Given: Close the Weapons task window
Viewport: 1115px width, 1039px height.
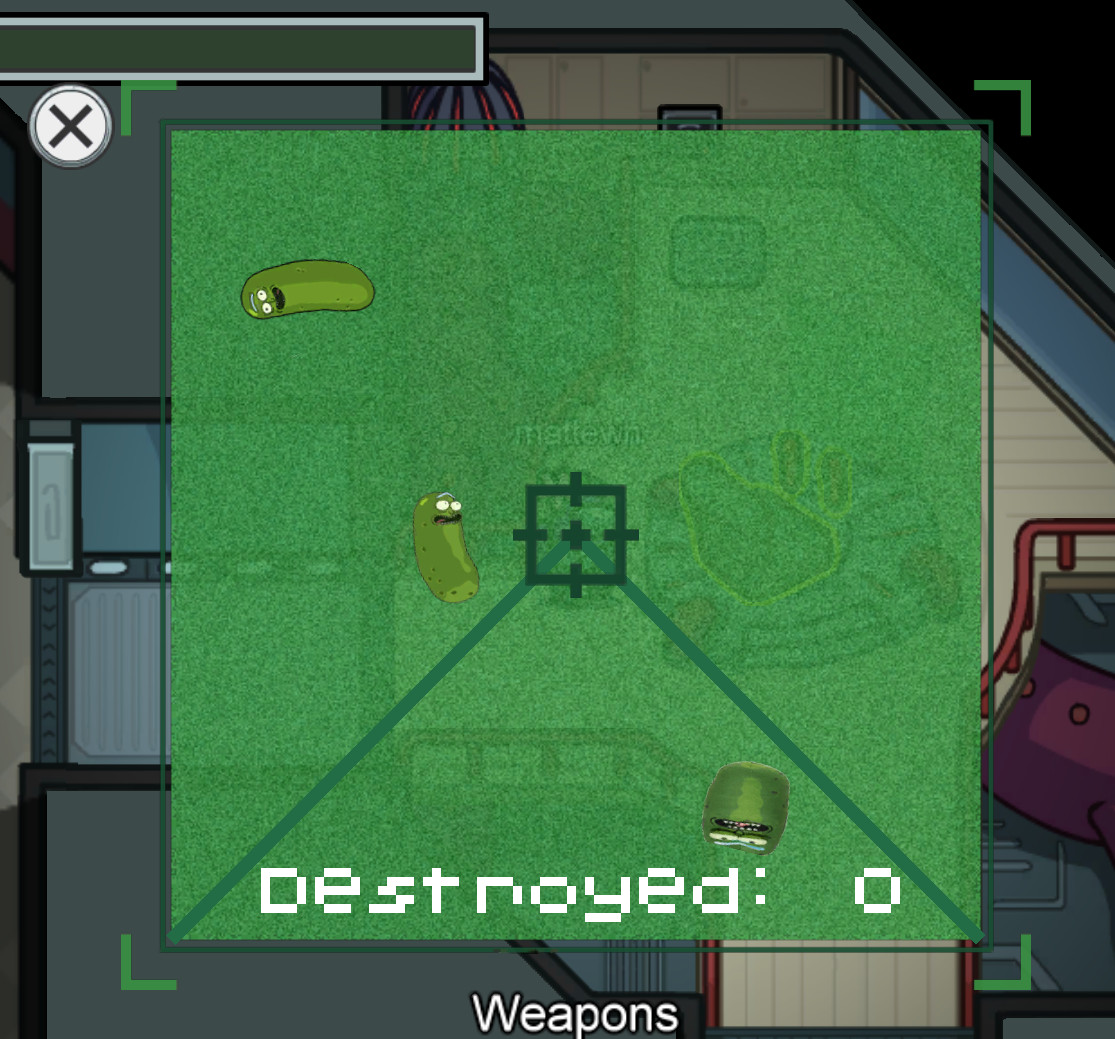Looking at the screenshot, I should pos(70,127).
